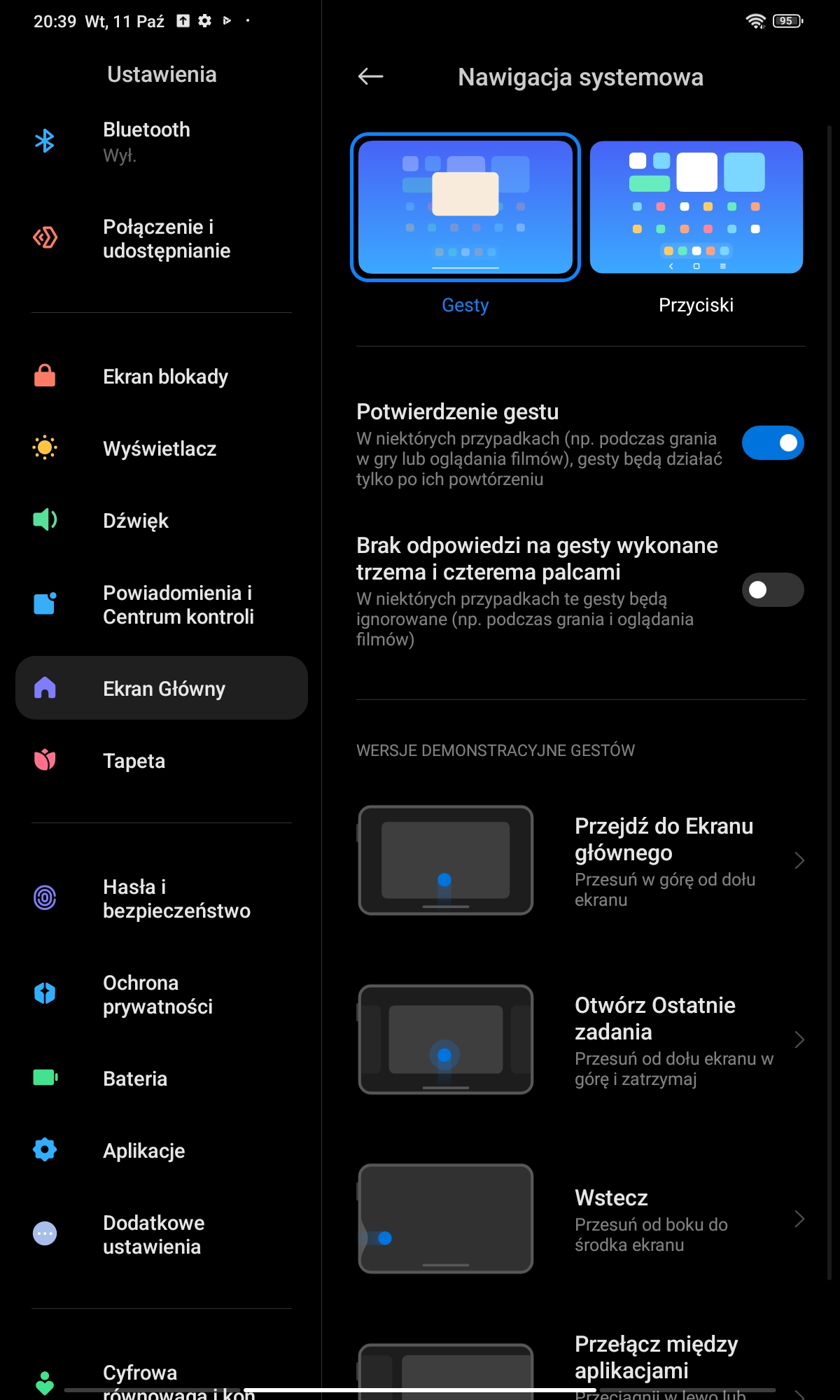The width and height of the screenshot is (840, 1400).
Task: Open Bluetooth settings
Action: pyautogui.click(x=162, y=141)
